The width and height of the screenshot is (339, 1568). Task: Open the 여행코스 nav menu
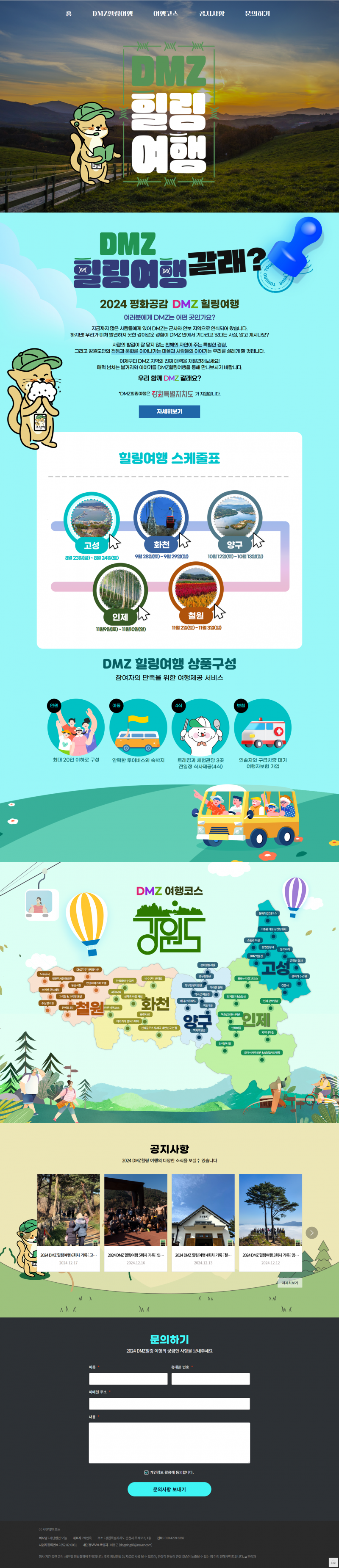165,14
